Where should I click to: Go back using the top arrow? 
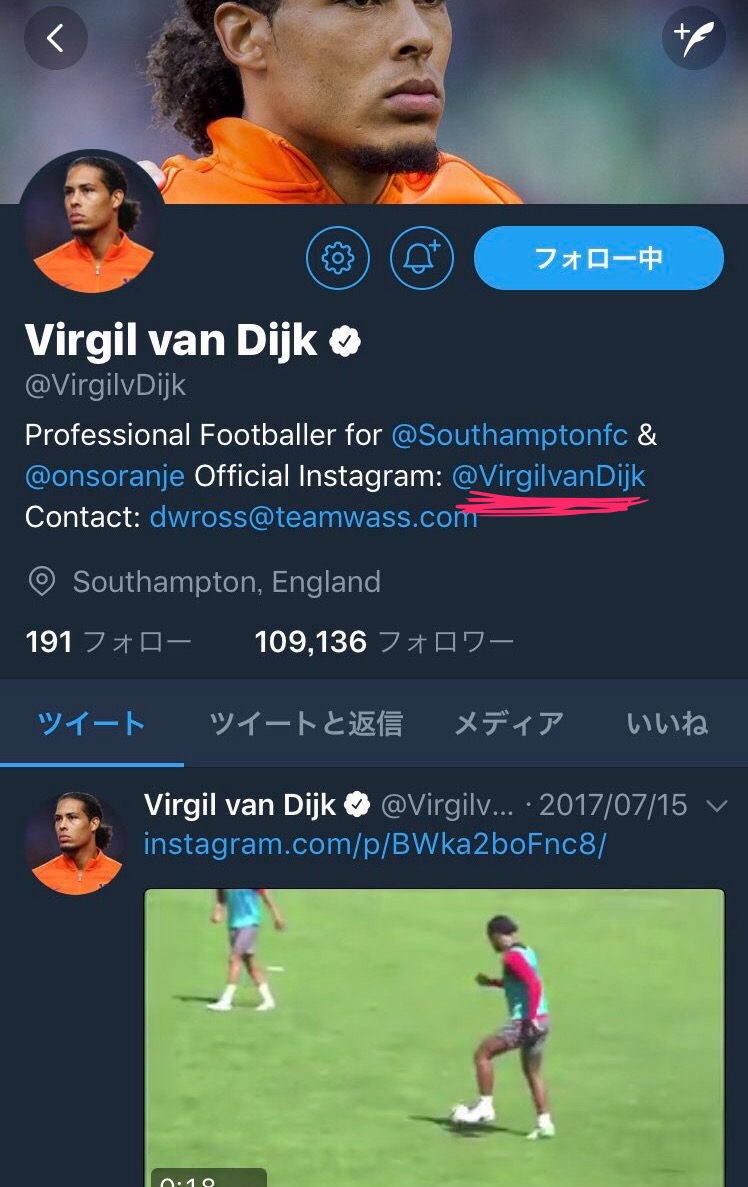(55, 39)
